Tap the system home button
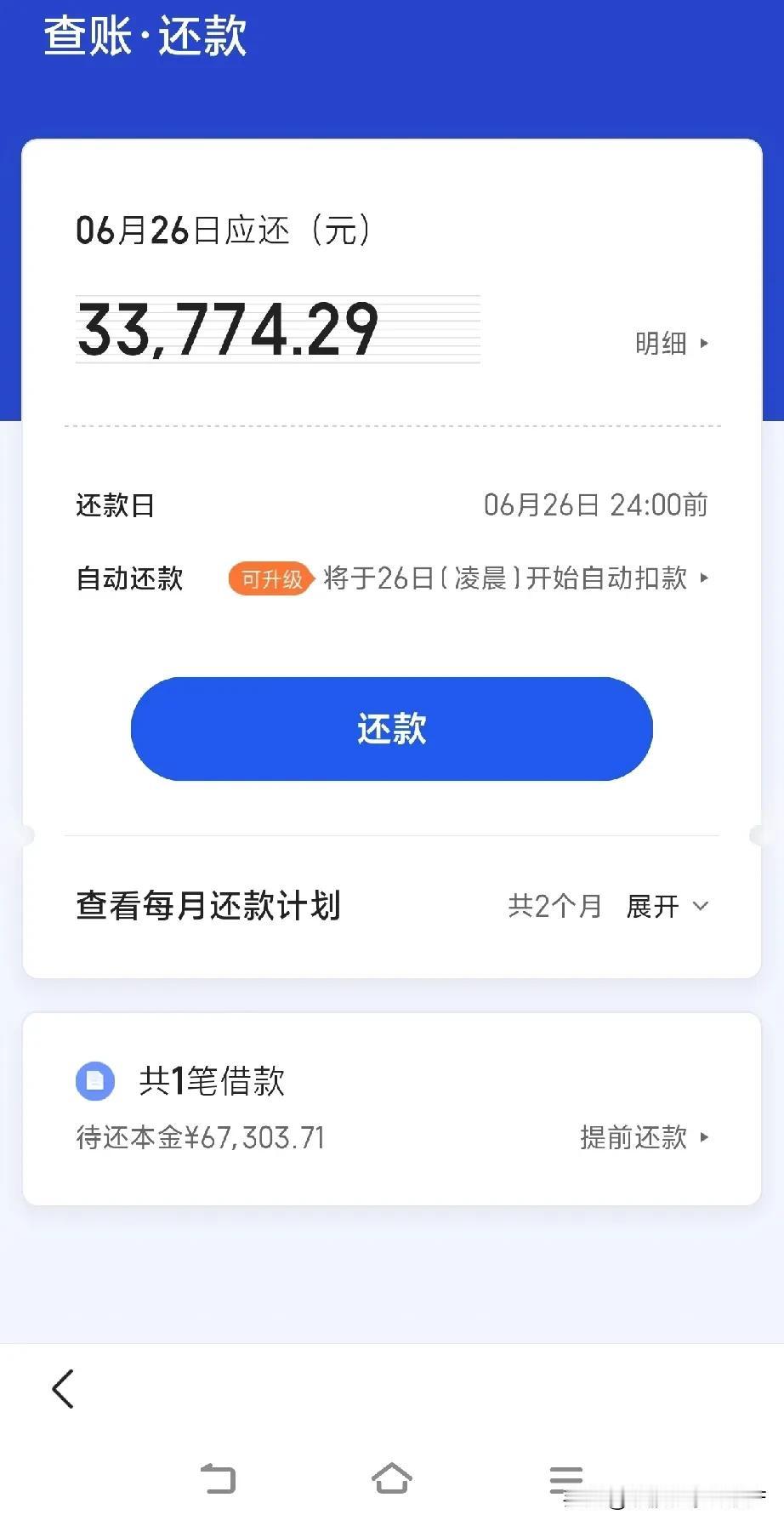This screenshot has width=784, height=1526. pyautogui.click(x=392, y=1478)
